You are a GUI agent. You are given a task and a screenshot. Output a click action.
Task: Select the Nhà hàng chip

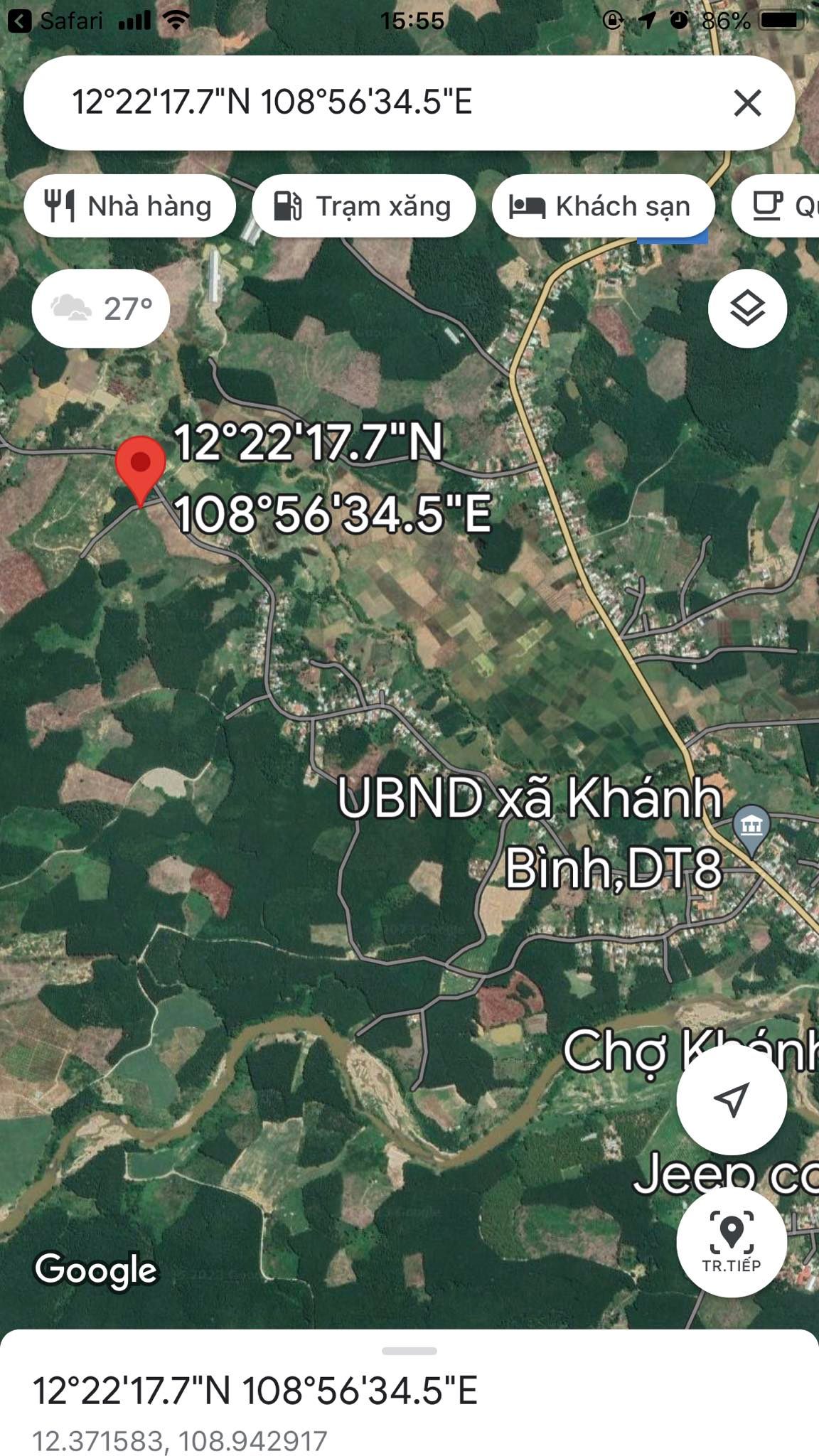[x=129, y=206]
